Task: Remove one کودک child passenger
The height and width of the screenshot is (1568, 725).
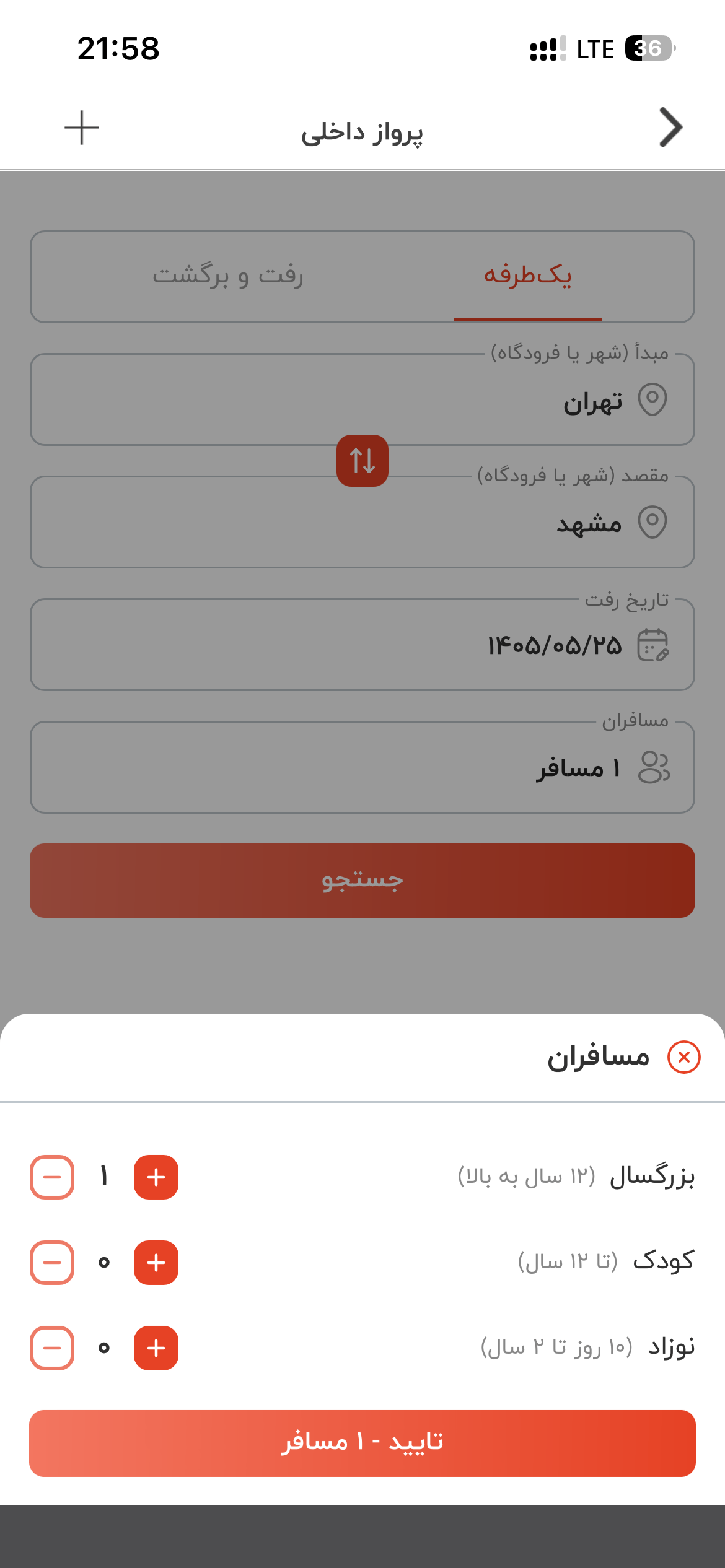Action: 52,1263
